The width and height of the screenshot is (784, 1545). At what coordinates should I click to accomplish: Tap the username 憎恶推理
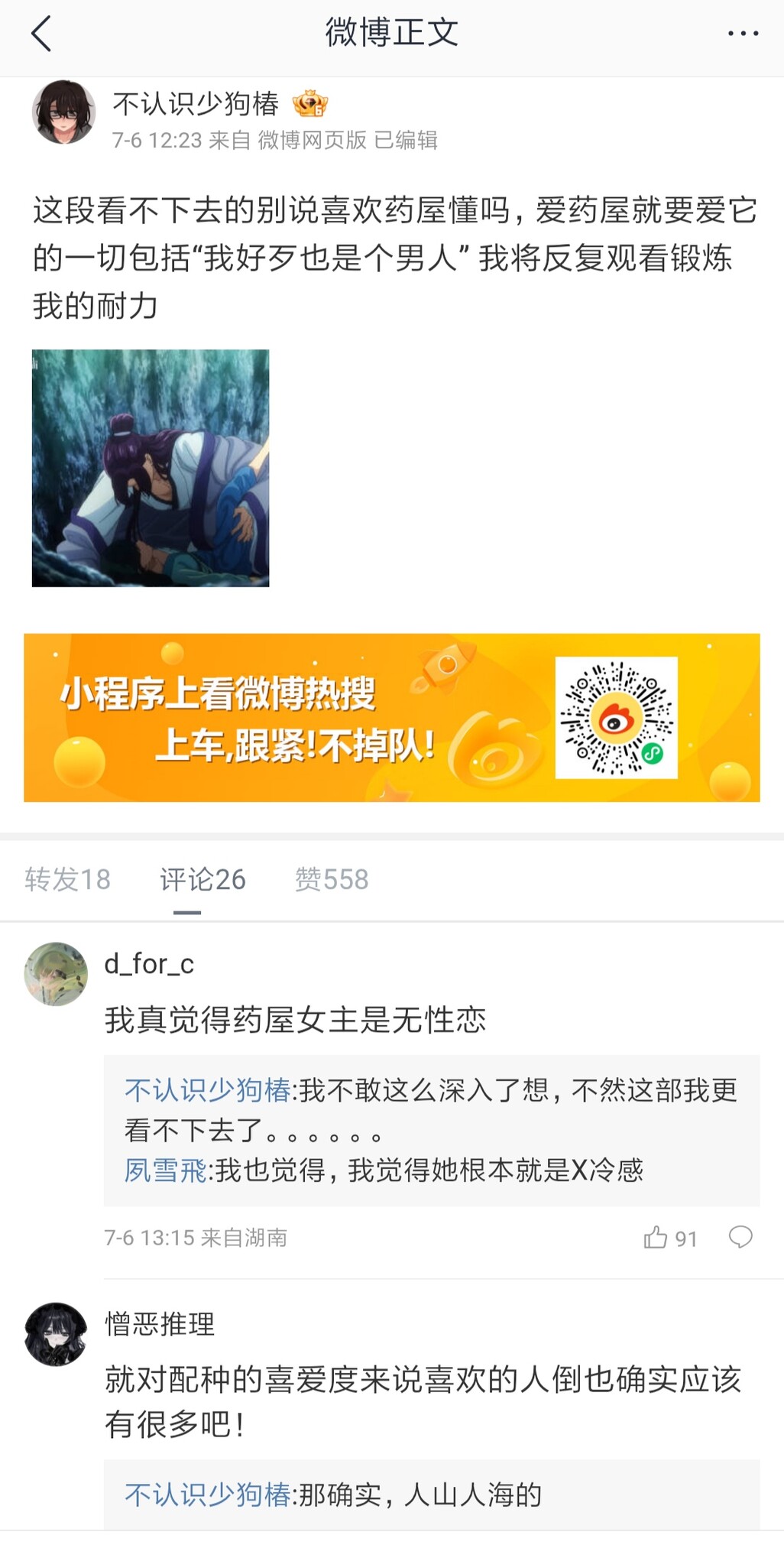(160, 1323)
